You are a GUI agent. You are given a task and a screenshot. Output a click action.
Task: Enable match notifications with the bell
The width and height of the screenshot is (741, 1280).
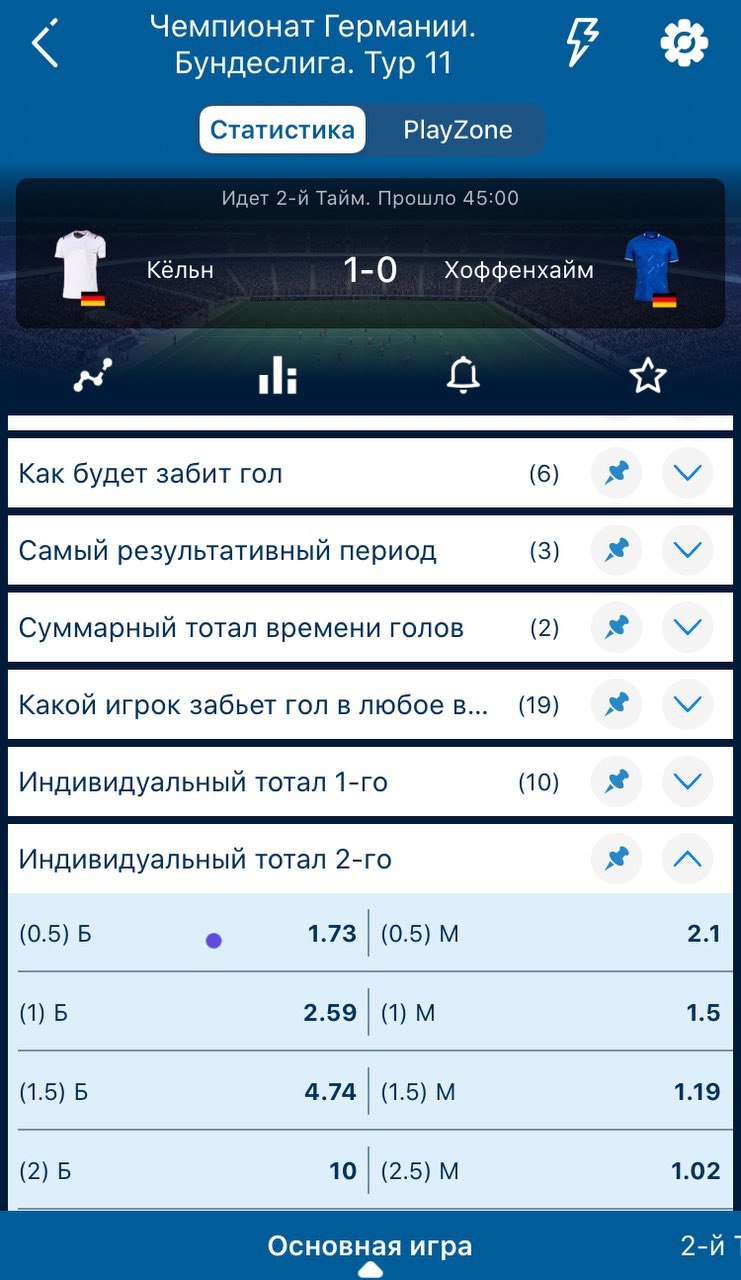coord(463,376)
